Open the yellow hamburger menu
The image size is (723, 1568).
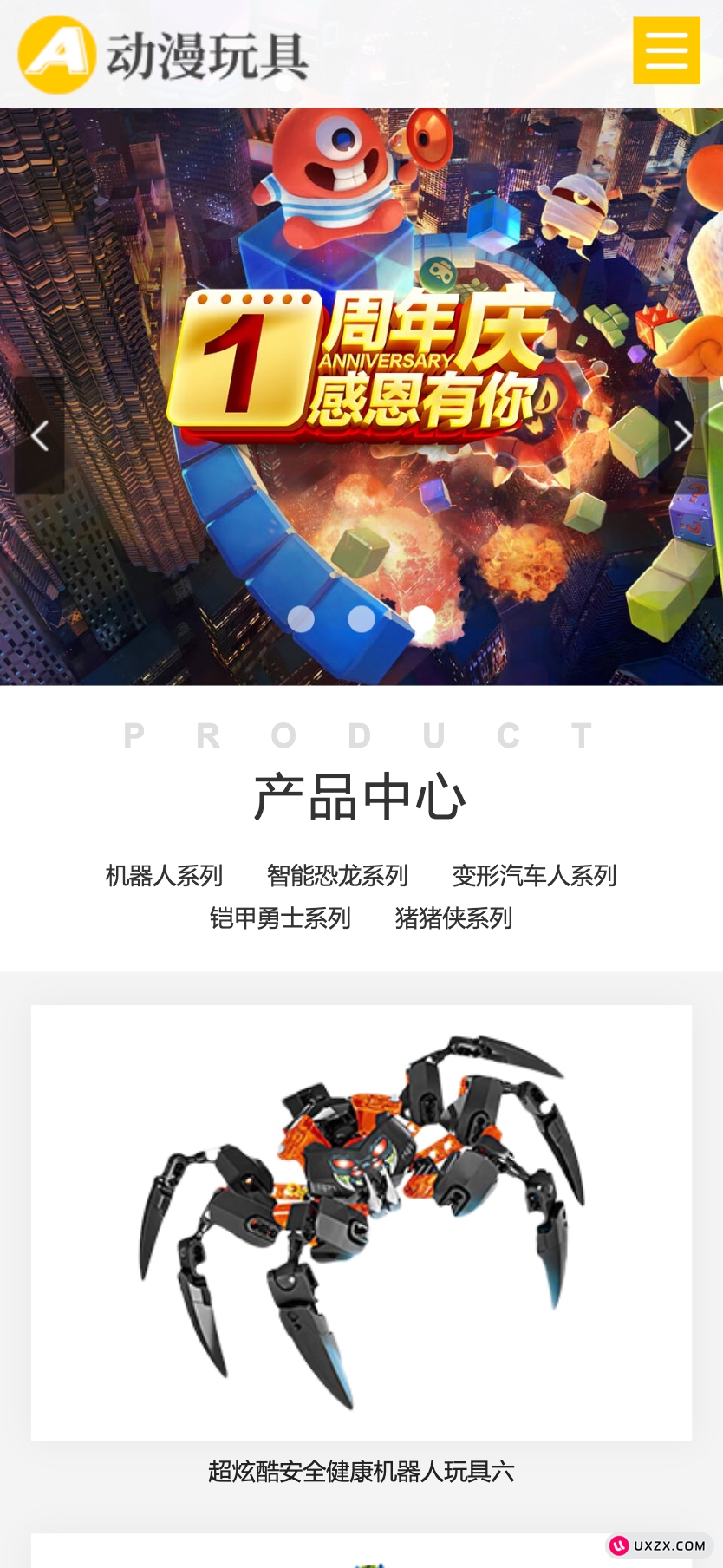pos(666,50)
